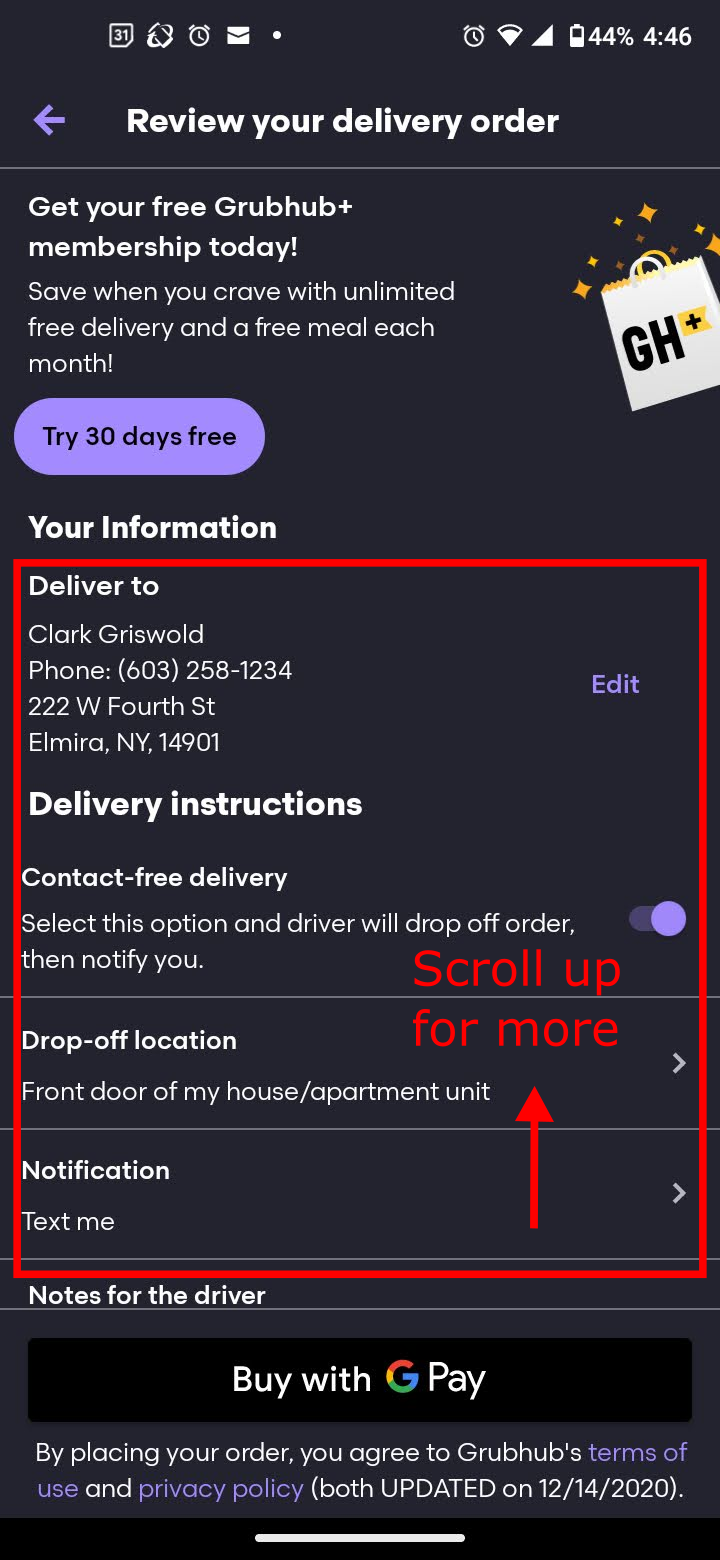The image size is (720, 1560).
Task: Turn off contact-free delivery
Action: click(x=658, y=918)
